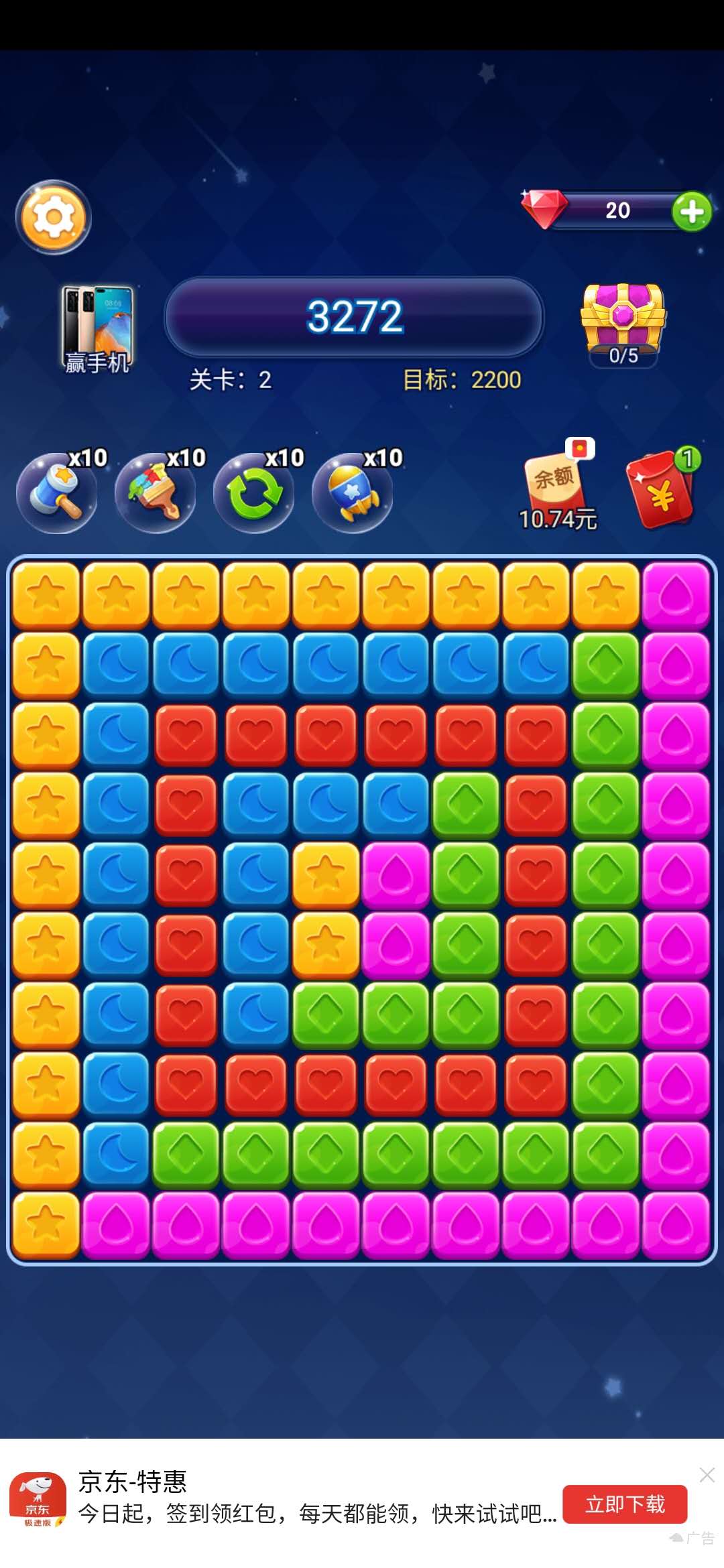Open the red envelope with badge 1
Viewport: 724px width, 1568px height.
[661, 491]
